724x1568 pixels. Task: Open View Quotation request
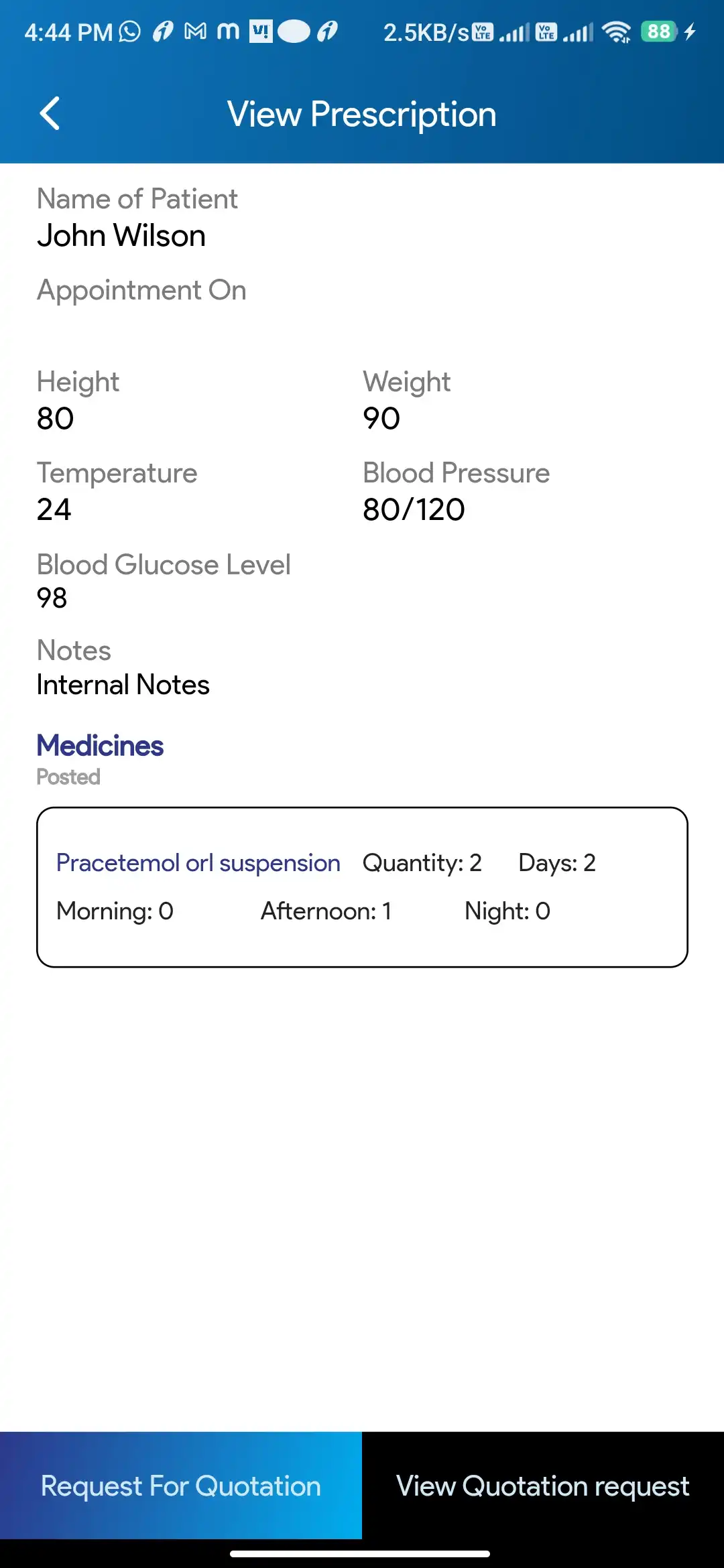point(543,1486)
